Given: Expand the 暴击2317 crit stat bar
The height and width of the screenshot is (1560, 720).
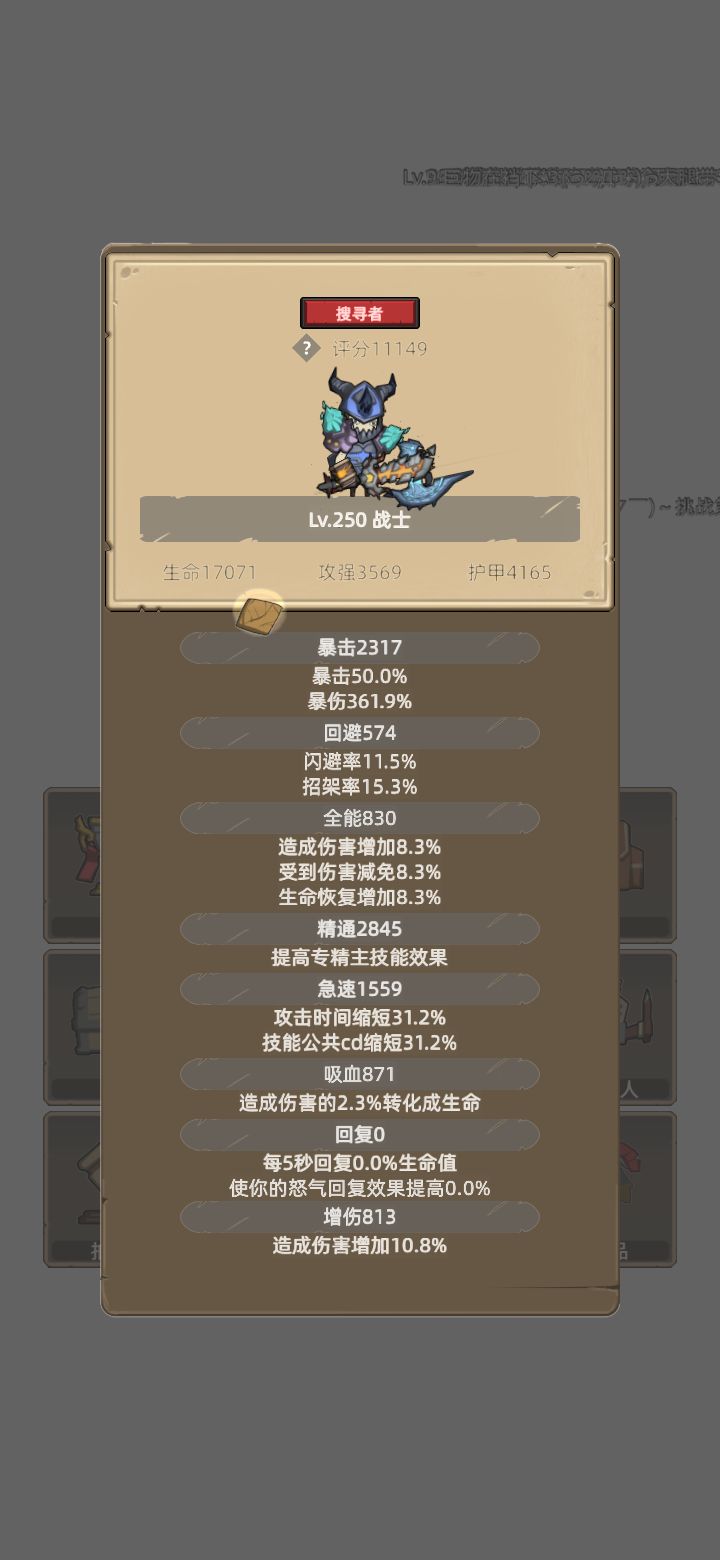Looking at the screenshot, I should click(358, 647).
